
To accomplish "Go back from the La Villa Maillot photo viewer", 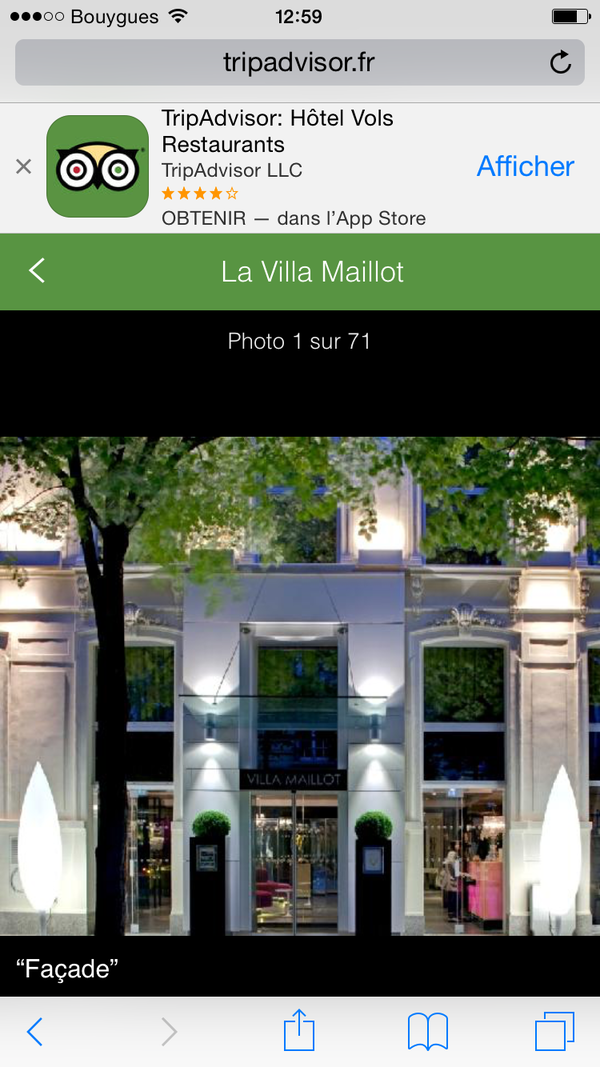I will (37, 271).
